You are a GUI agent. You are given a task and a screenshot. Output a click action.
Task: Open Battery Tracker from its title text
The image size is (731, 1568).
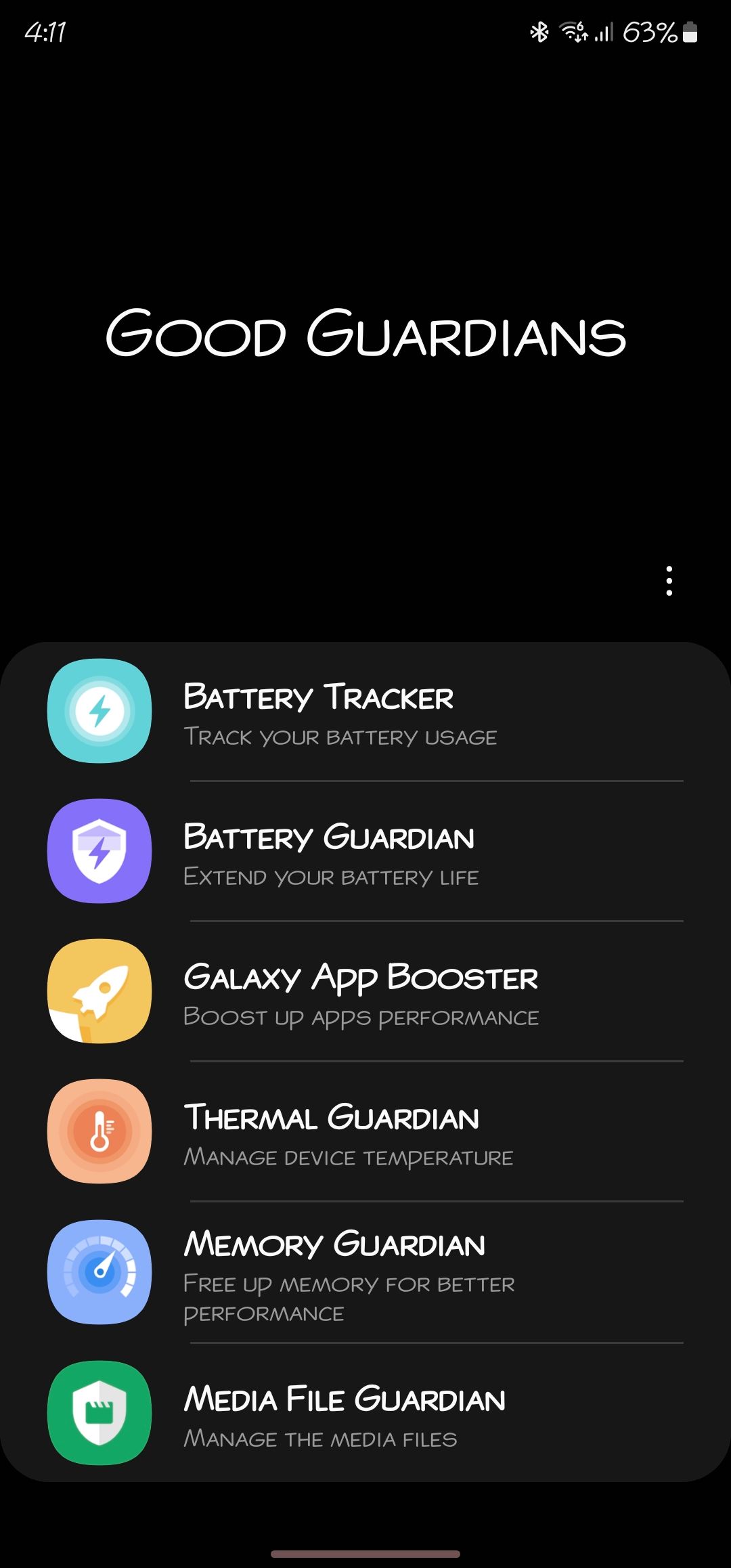coord(319,697)
